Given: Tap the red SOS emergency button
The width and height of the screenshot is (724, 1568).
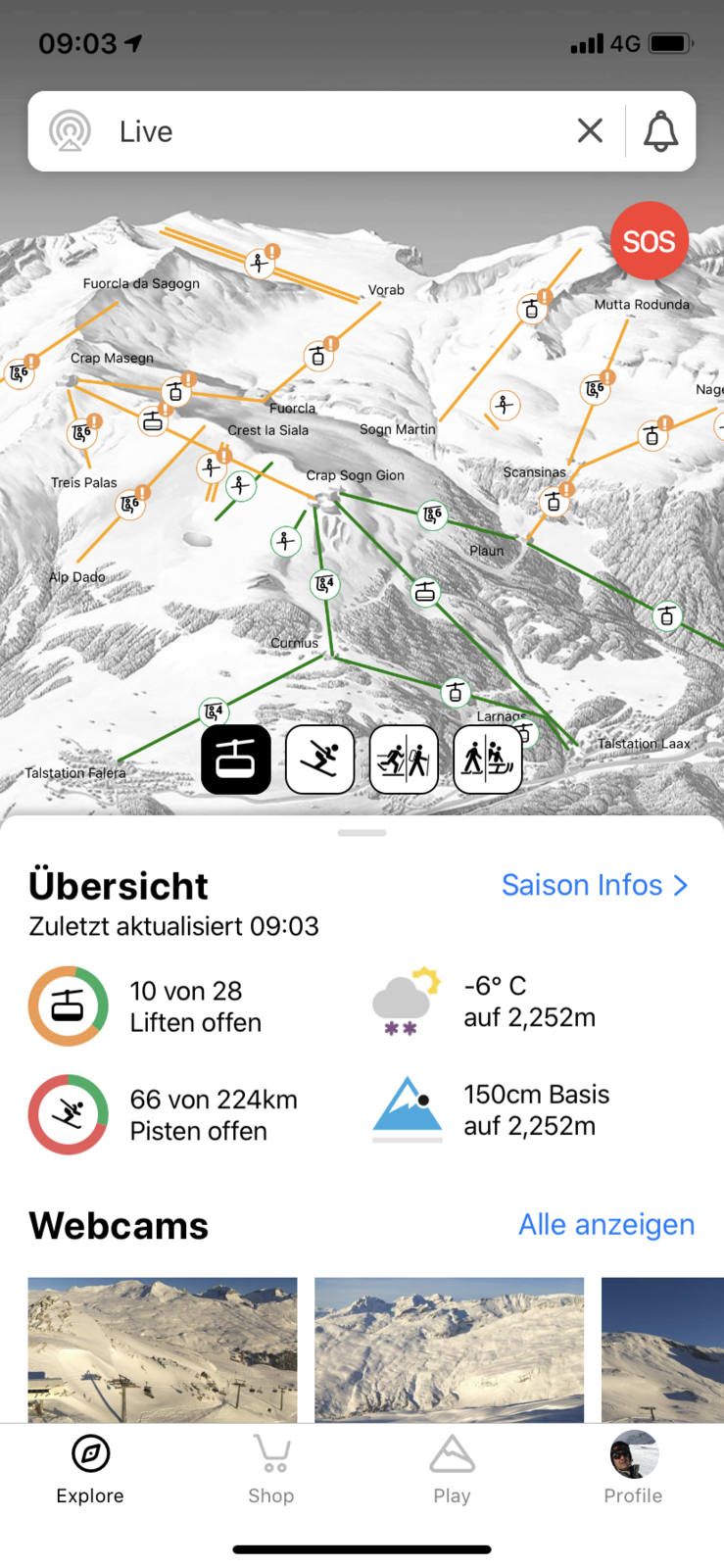Looking at the screenshot, I should tap(649, 241).
